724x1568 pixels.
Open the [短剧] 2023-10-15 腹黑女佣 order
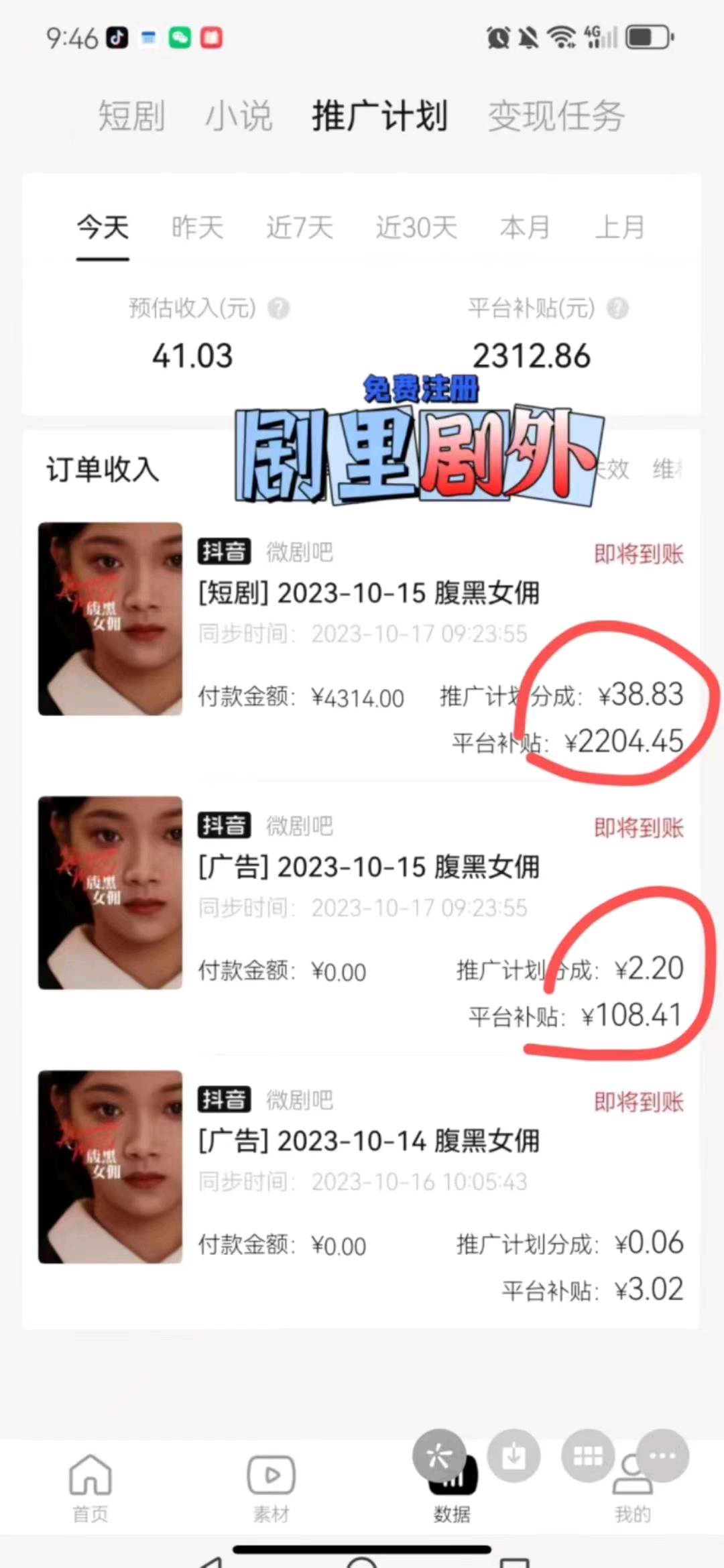(369, 593)
